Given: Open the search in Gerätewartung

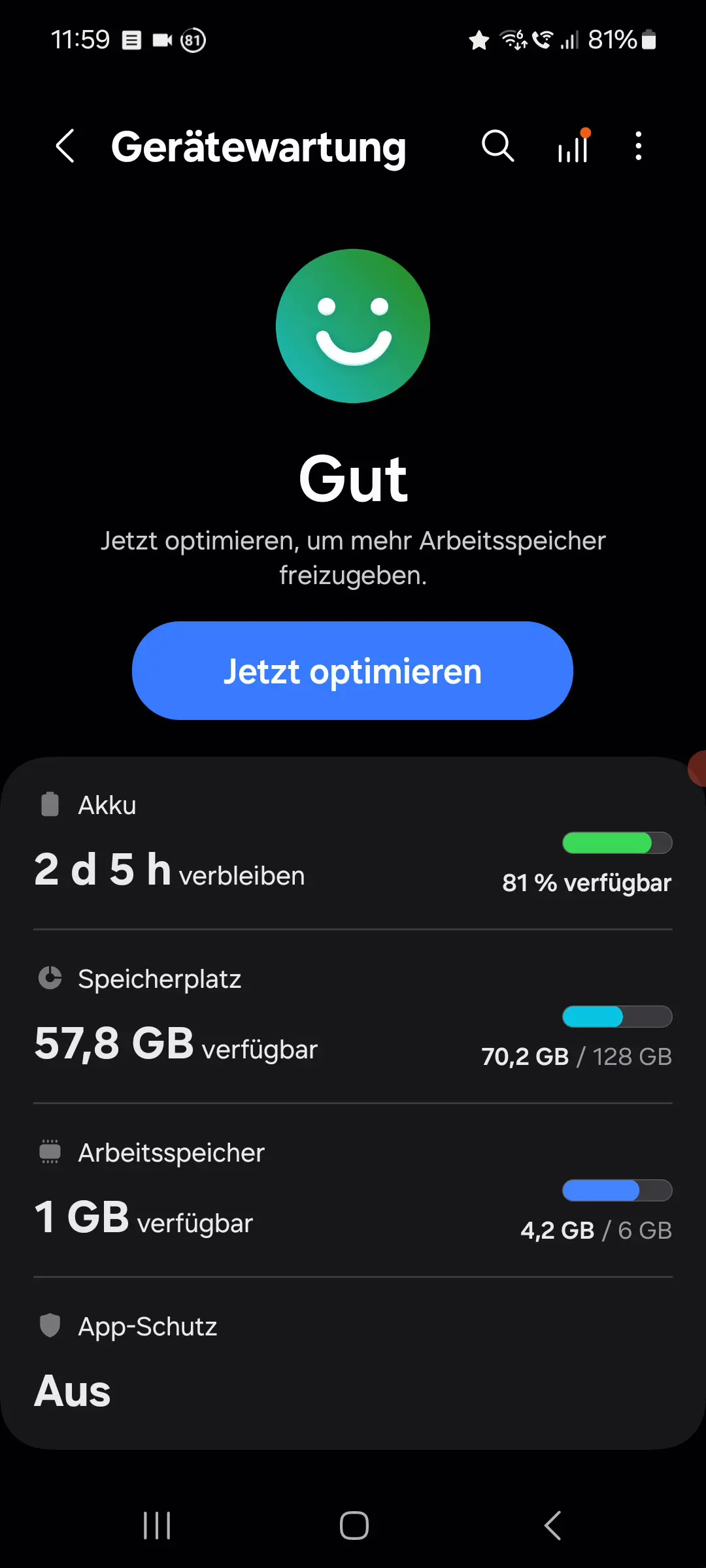Looking at the screenshot, I should [x=497, y=146].
